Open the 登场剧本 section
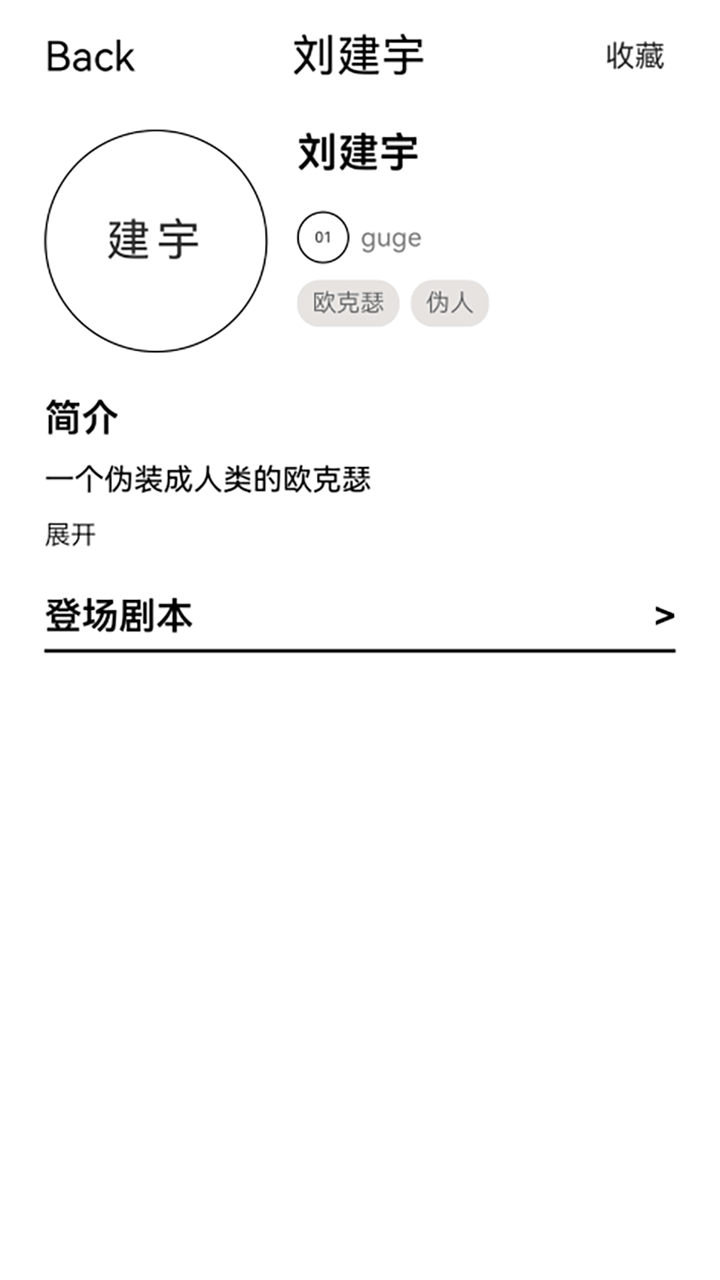720x1280 pixels. click(360, 616)
